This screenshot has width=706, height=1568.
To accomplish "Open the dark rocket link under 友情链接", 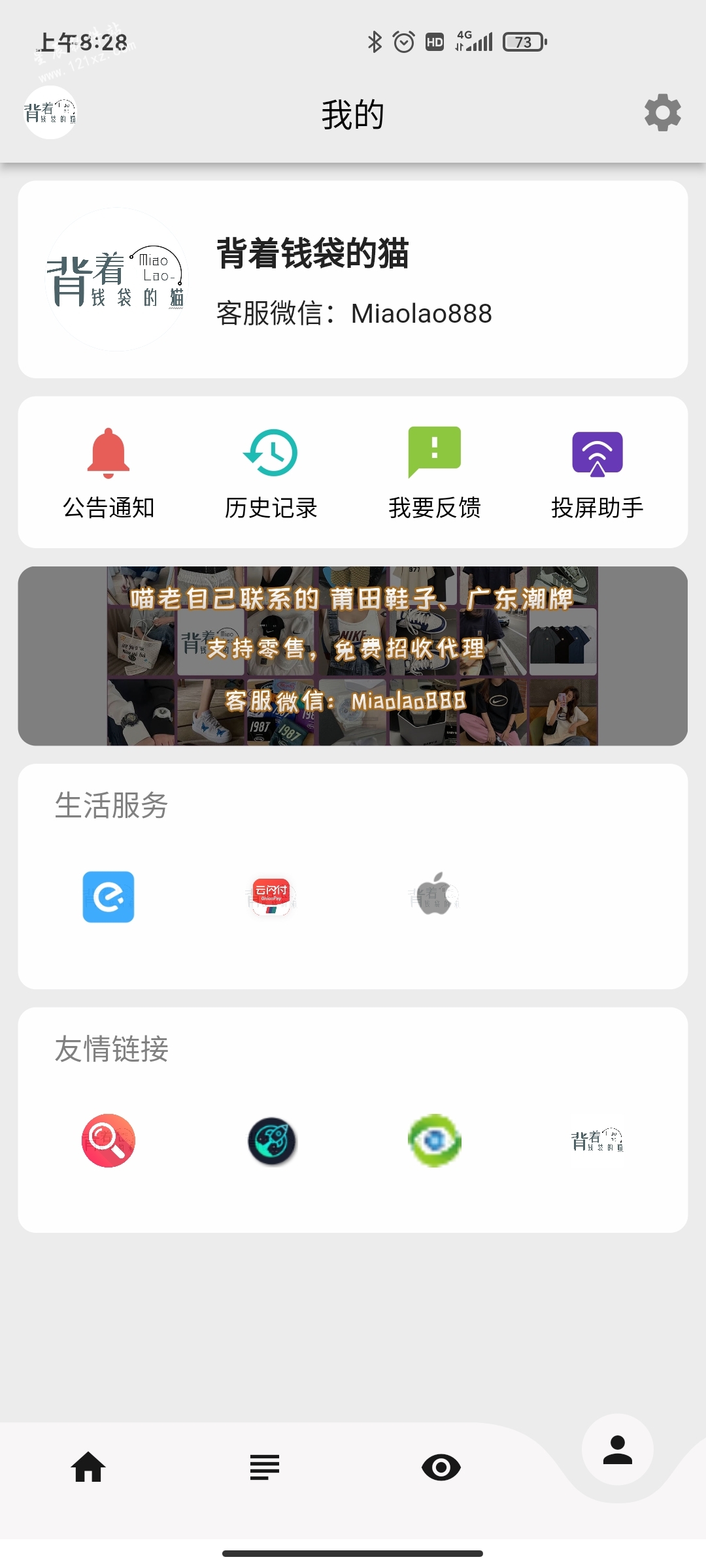I will click(x=272, y=1141).
